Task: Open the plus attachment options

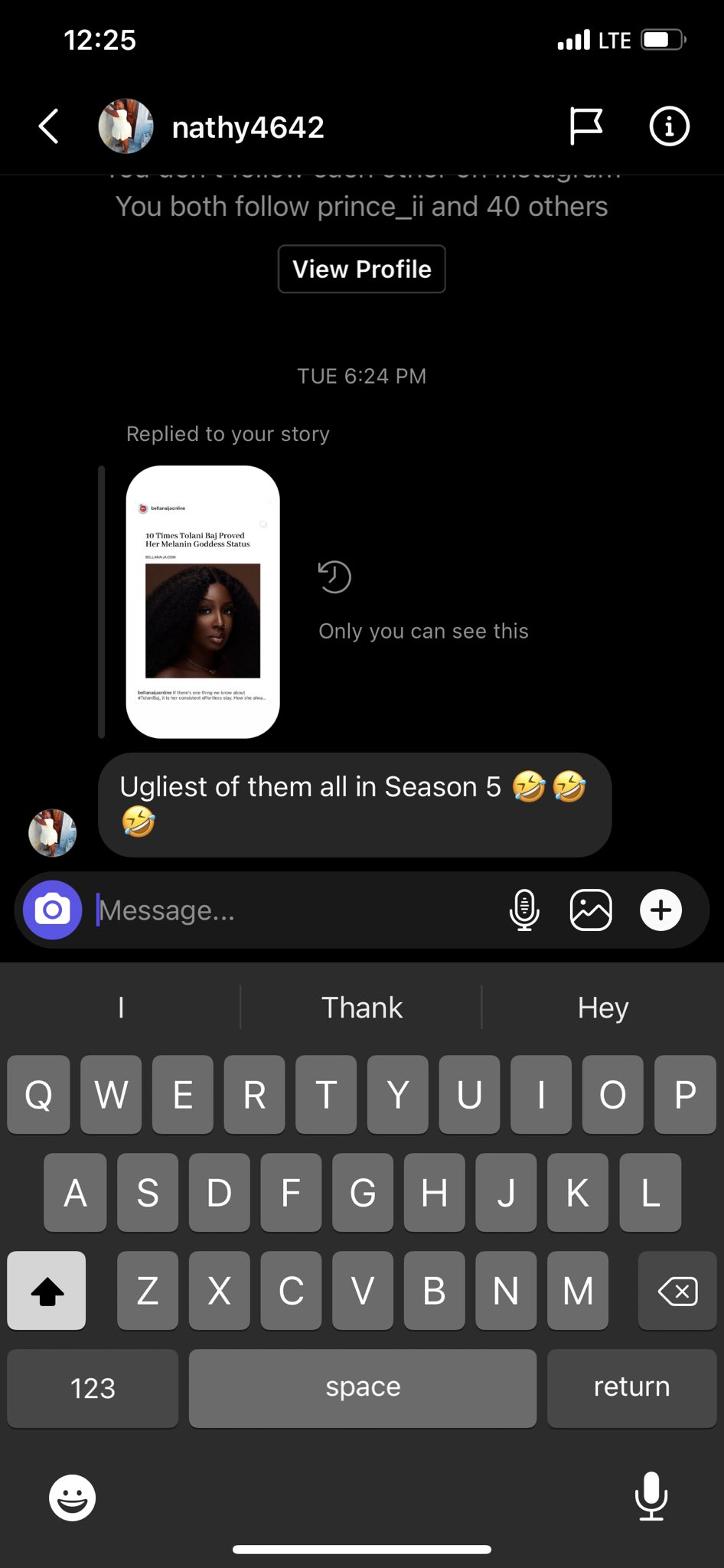Action: coord(660,910)
